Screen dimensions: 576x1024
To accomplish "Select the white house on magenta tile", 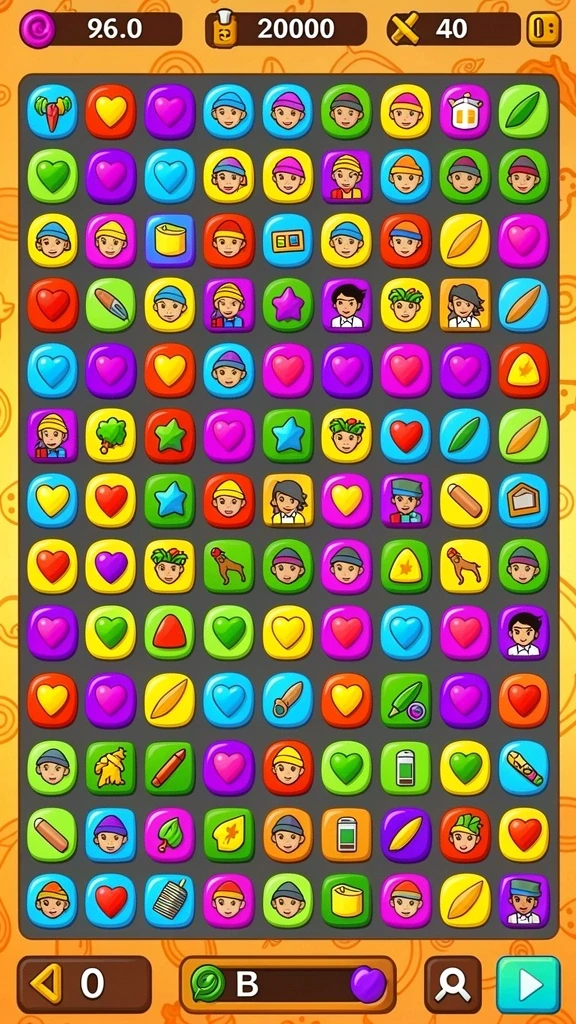I will click(x=465, y=111).
